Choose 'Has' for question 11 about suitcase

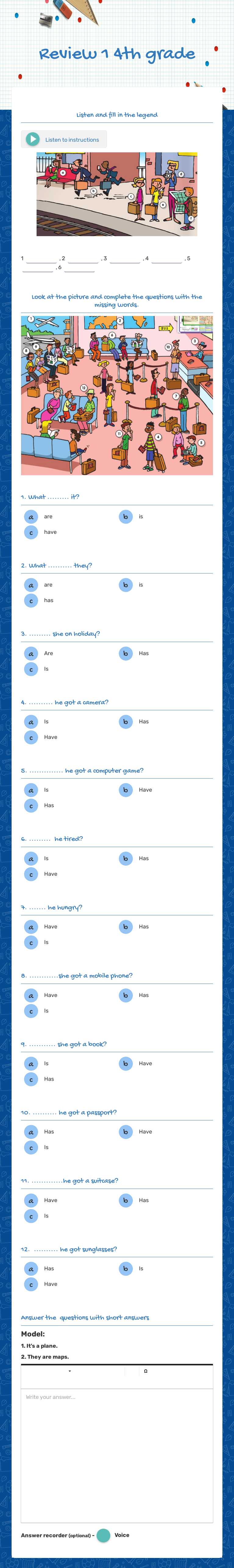126,1200
